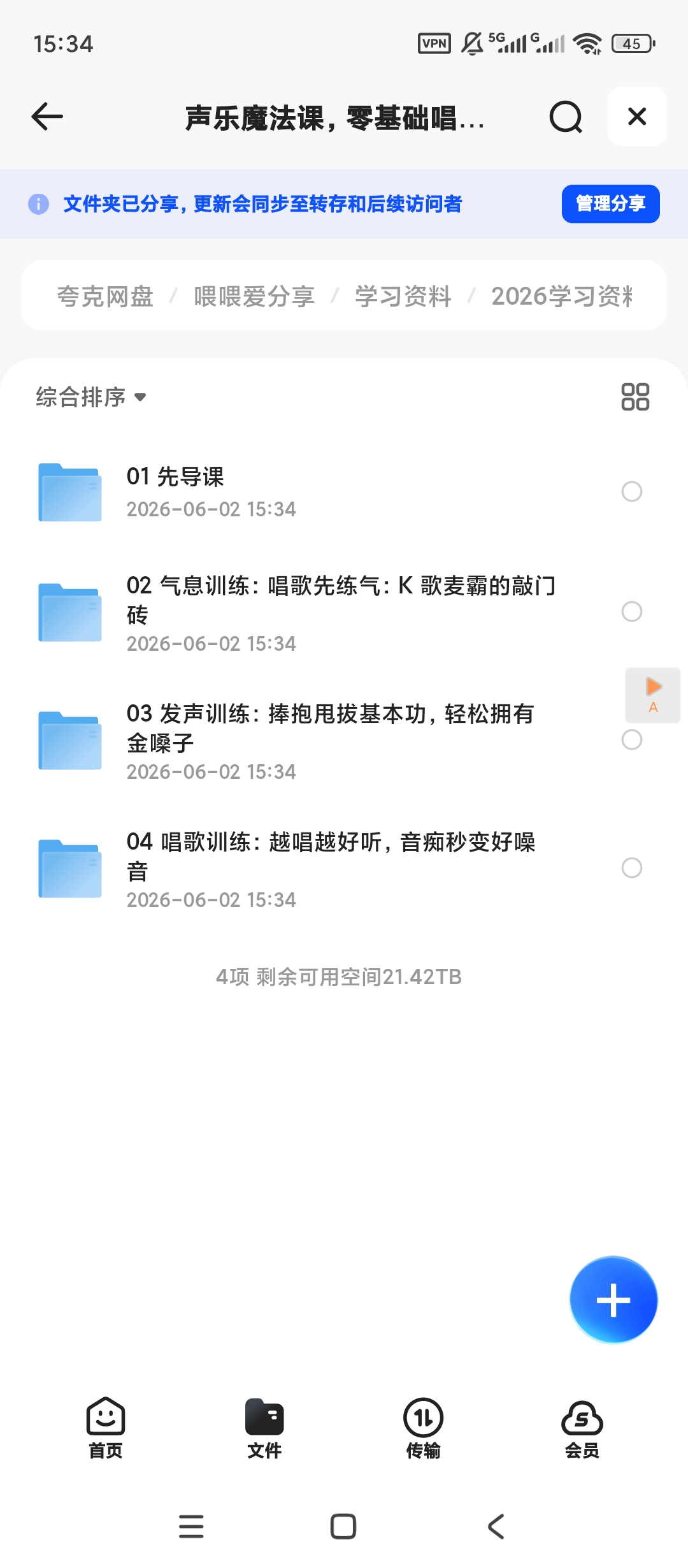The width and height of the screenshot is (688, 1568).
Task: Open search in this folder
Action: pyautogui.click(x=566, y=117)
